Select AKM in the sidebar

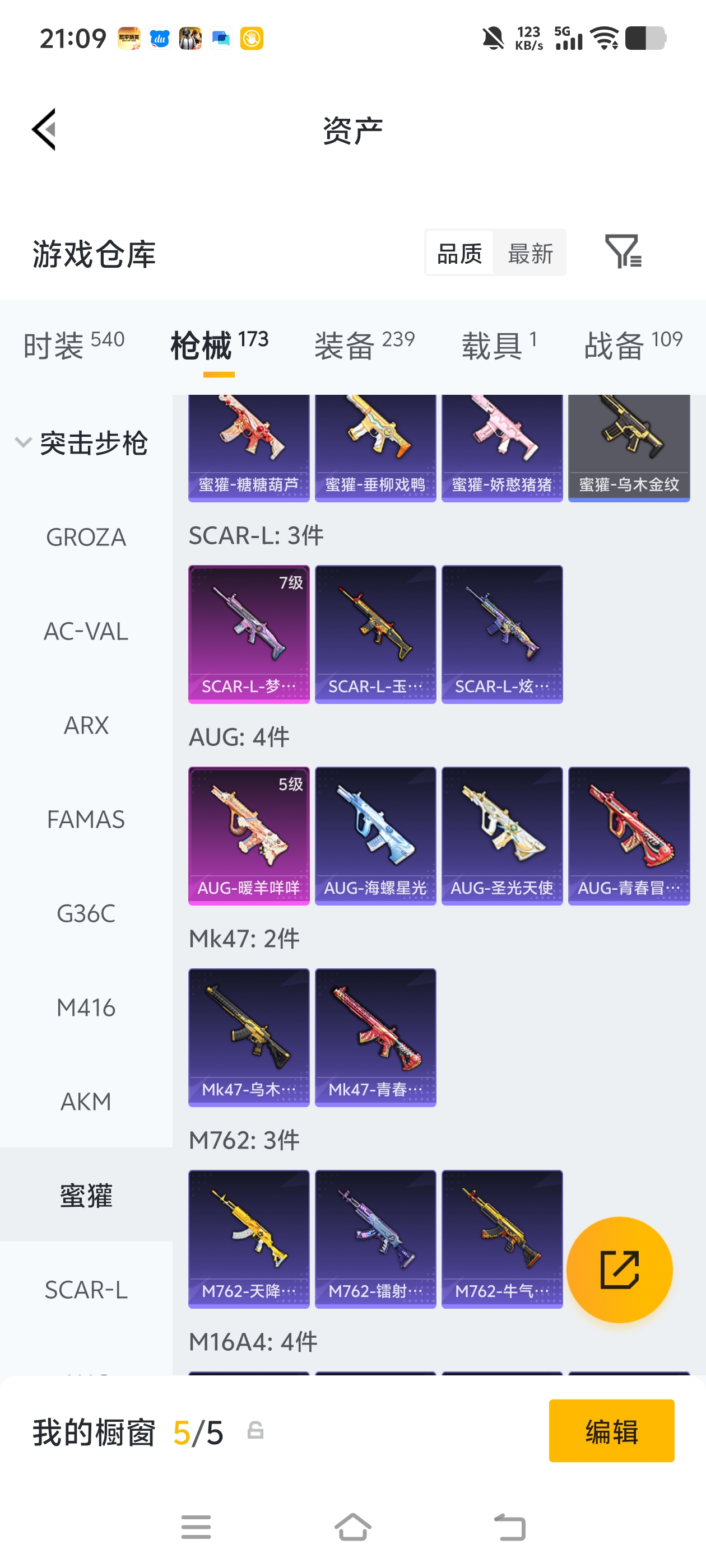(x=86, y=1102)
